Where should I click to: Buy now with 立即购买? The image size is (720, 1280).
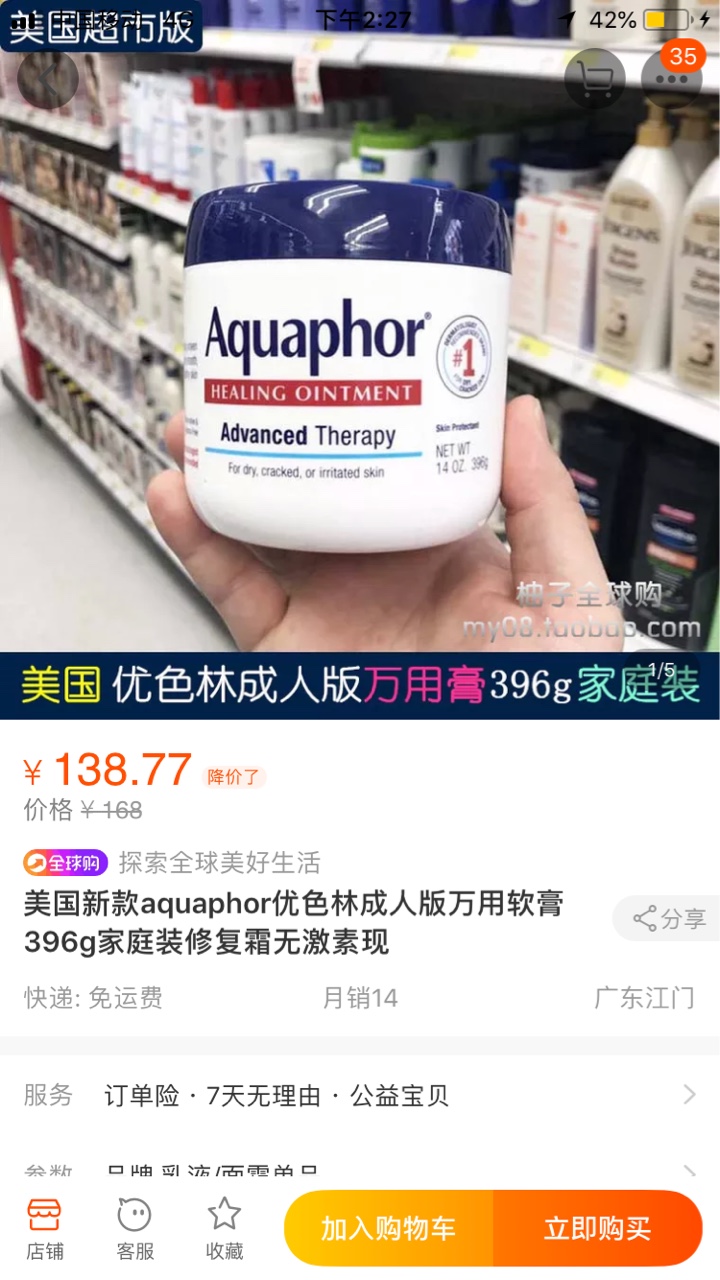(598, 1229)
